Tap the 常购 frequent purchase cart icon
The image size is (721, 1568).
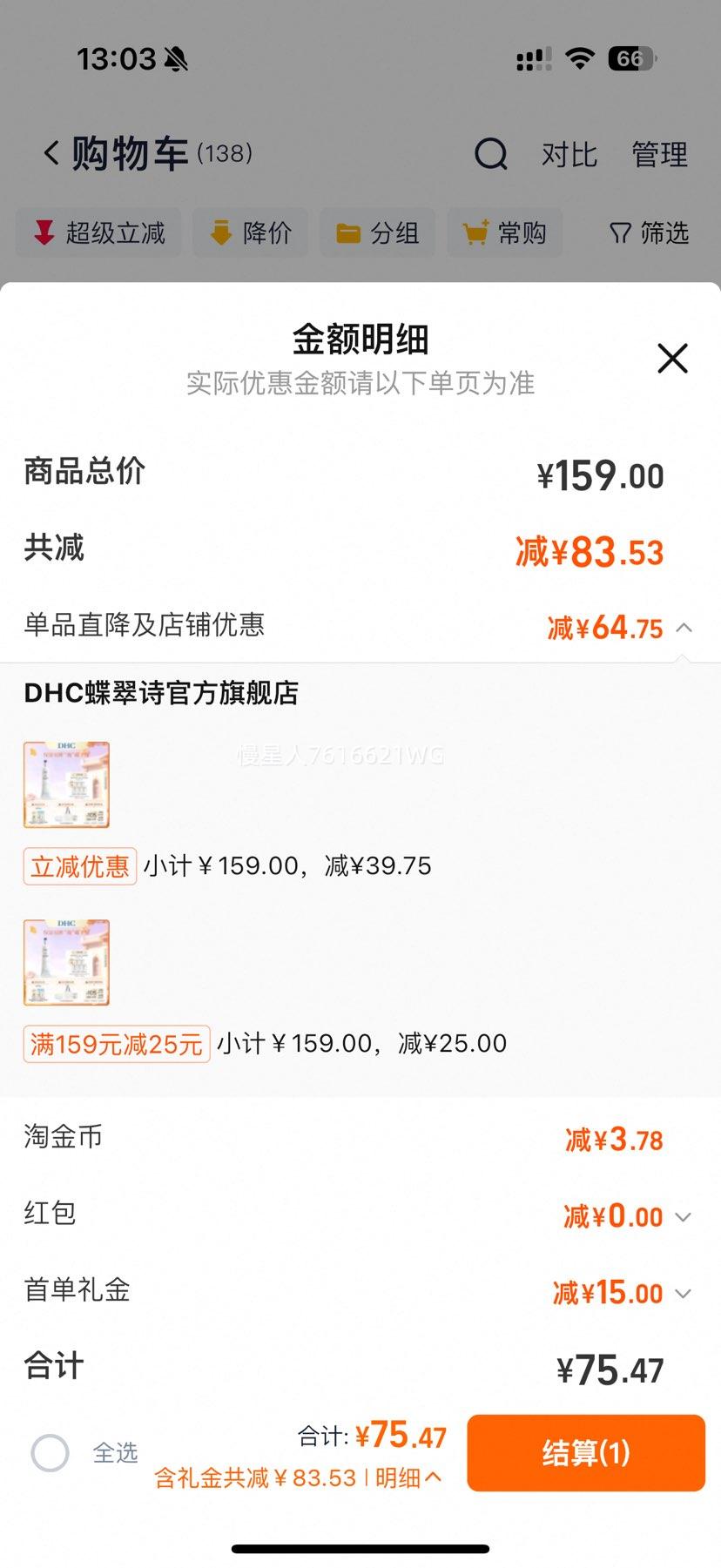[475, 232]
